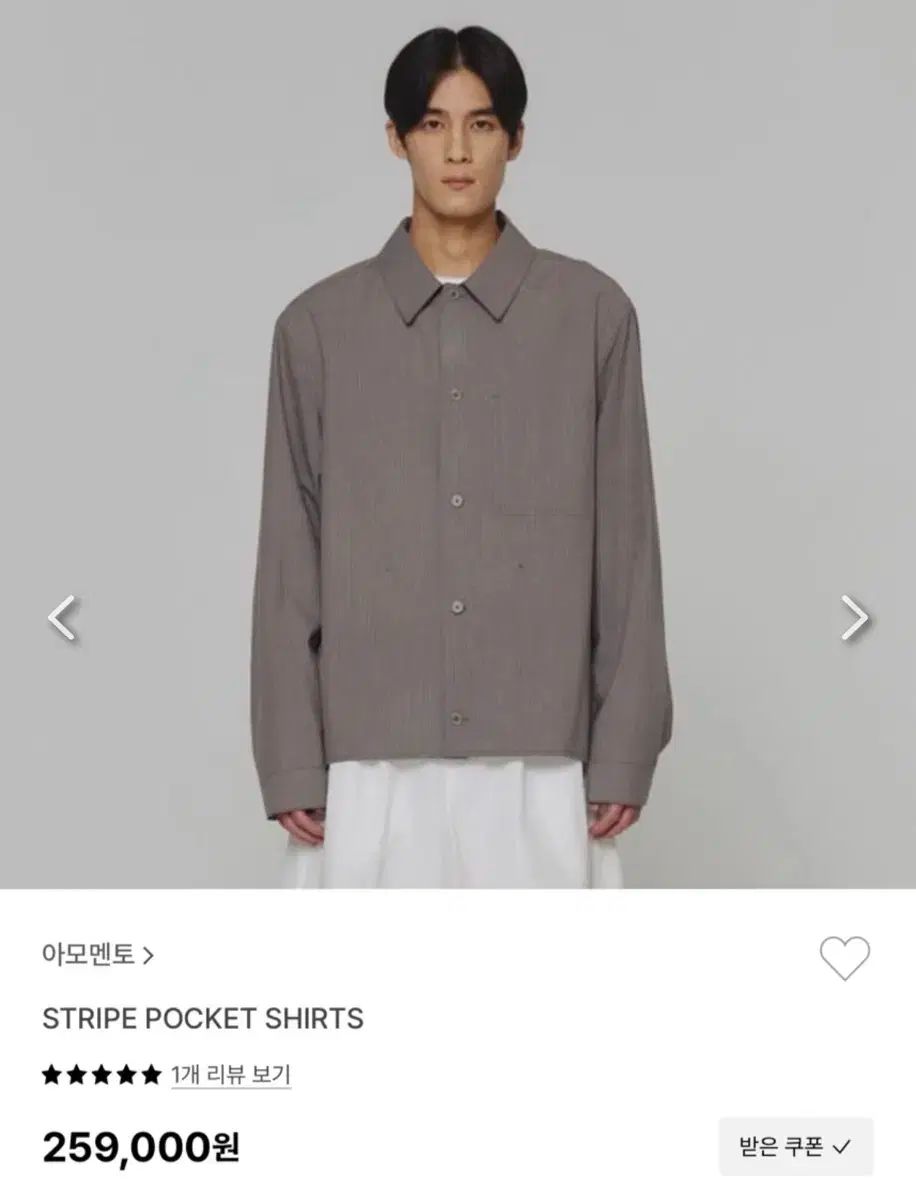Show the previous product photo
Image resolution: width=916 pixels, height=1200 pixels.
62,618
